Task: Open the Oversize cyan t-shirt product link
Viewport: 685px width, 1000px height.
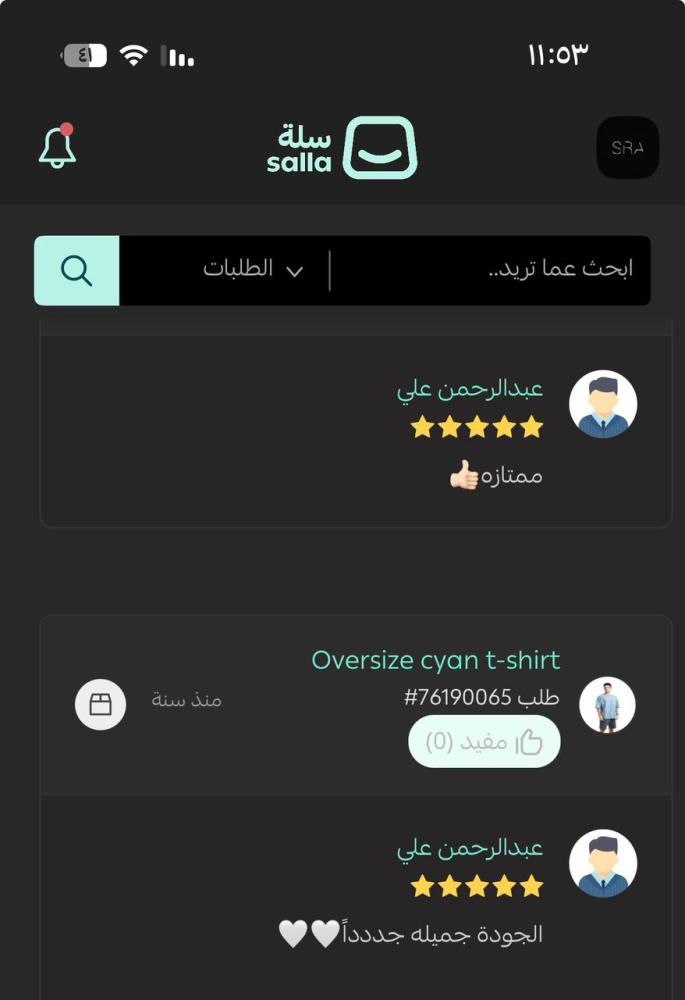Action: point(435,660)
